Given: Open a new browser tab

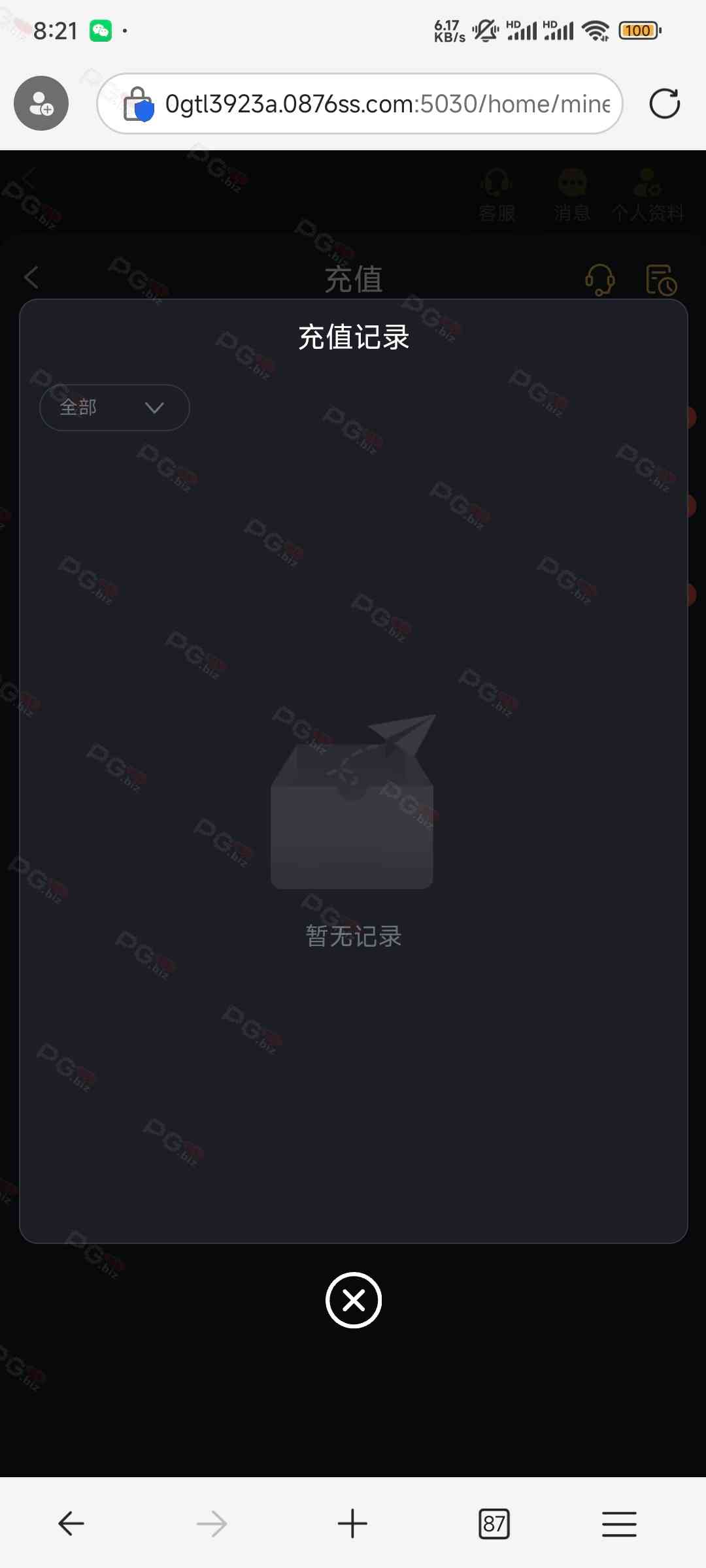Looking at the screenshot, I should tap(352, 1524).
